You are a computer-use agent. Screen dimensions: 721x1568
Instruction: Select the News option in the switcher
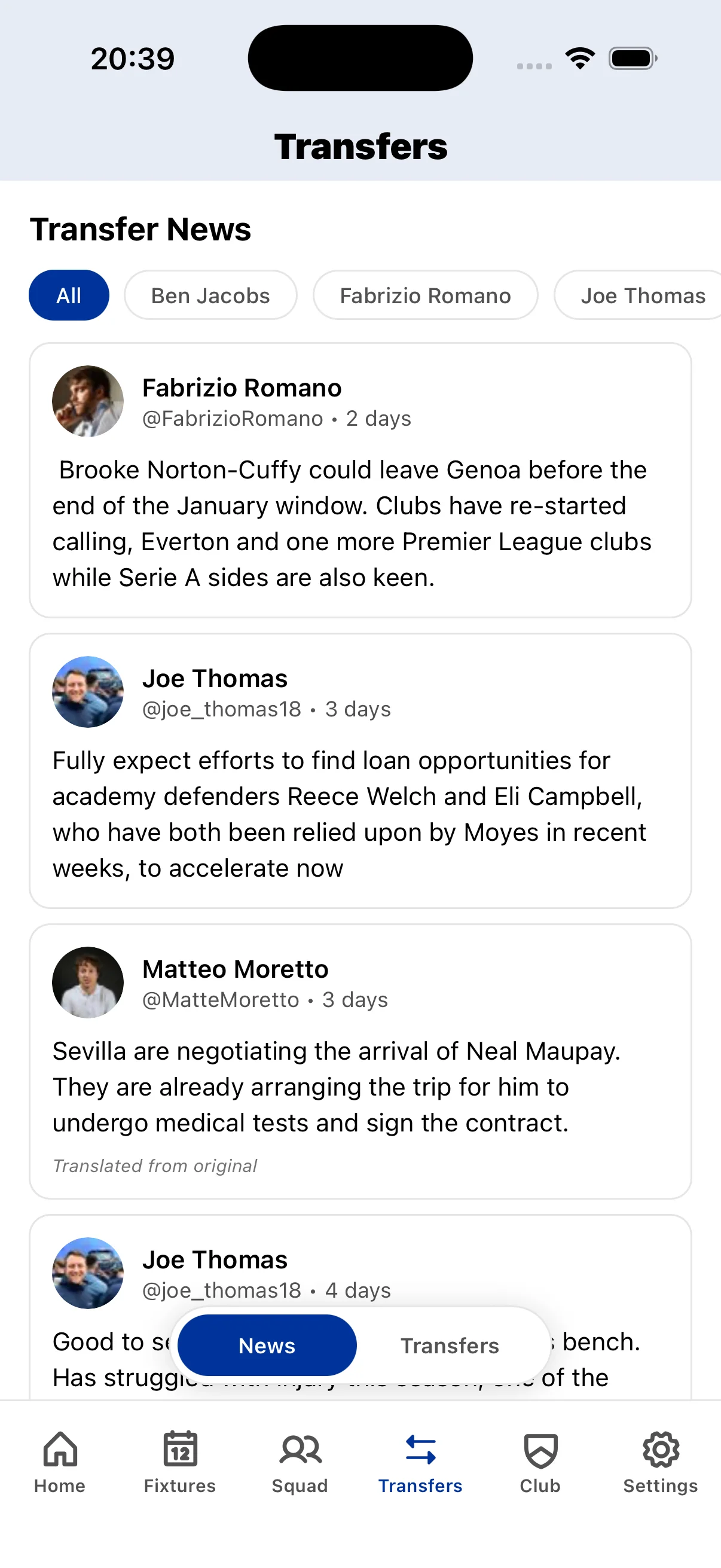pyautogui.click(x=267, y=1346)
